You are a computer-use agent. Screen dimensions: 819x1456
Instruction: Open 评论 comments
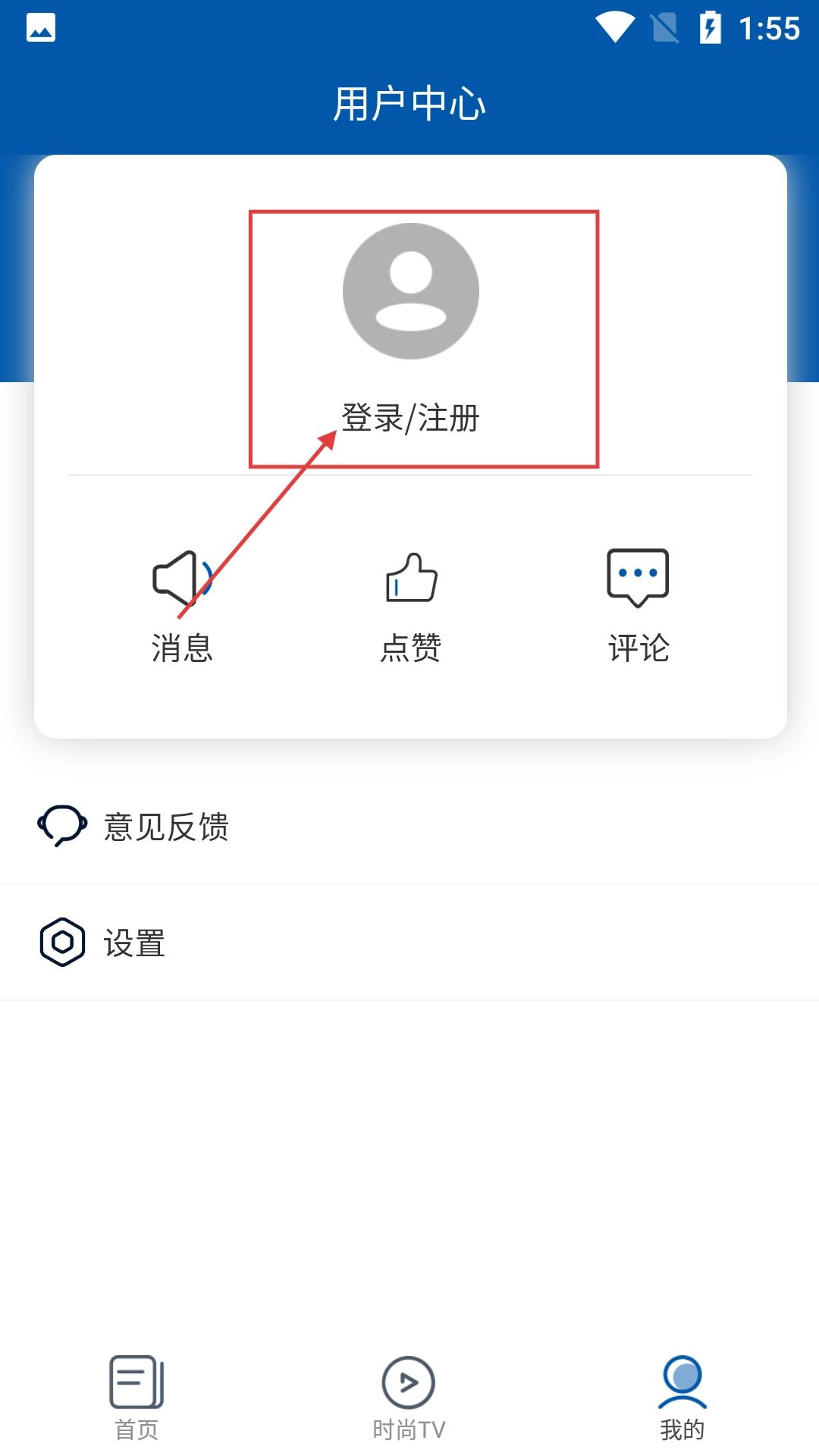[638, 607]
